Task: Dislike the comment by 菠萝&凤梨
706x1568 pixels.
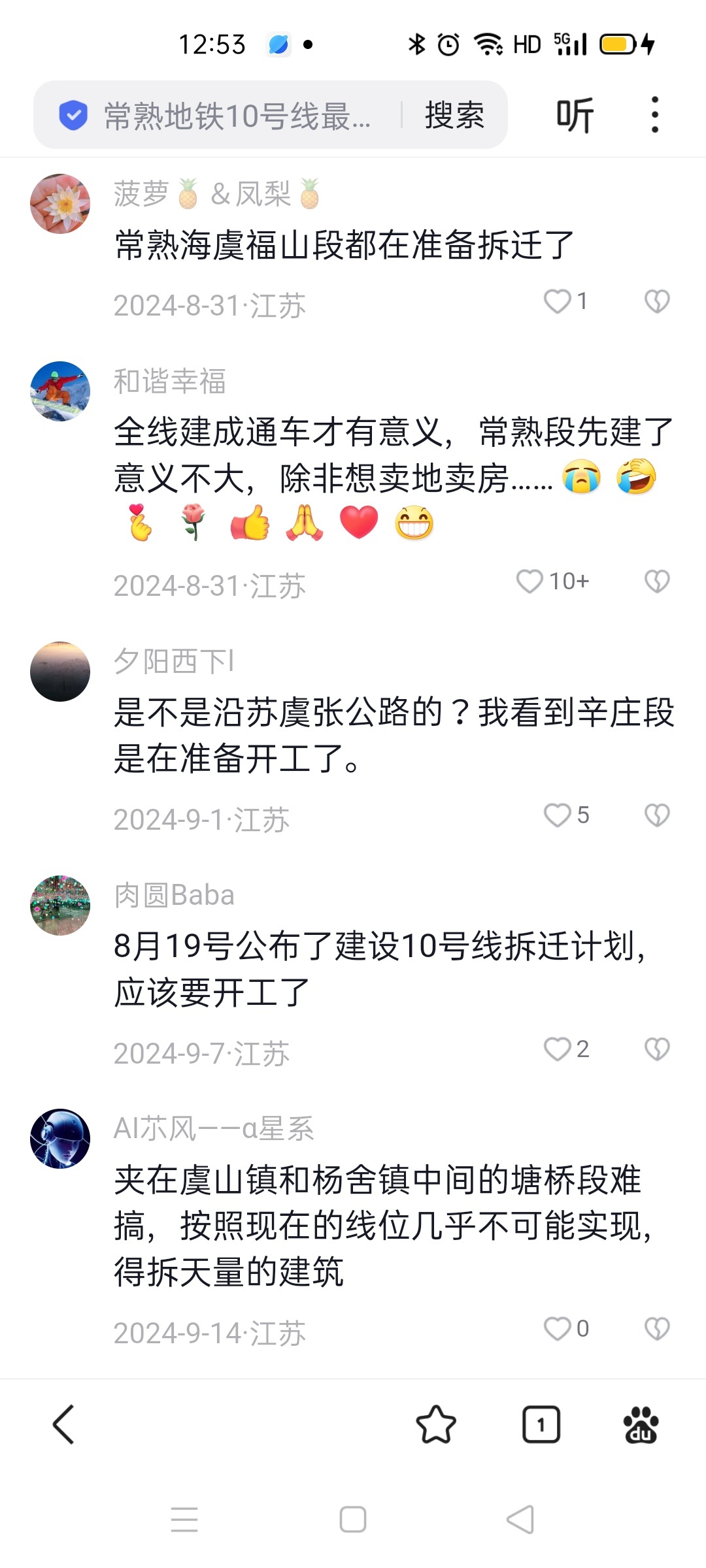Action: pos(657,302)
